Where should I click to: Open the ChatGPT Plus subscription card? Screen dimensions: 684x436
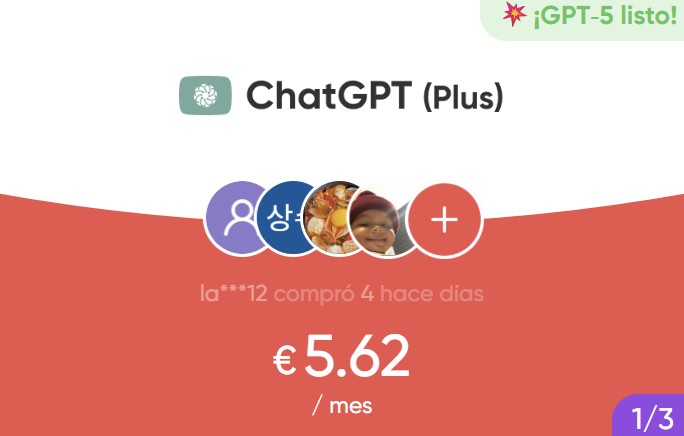(342, 96)
